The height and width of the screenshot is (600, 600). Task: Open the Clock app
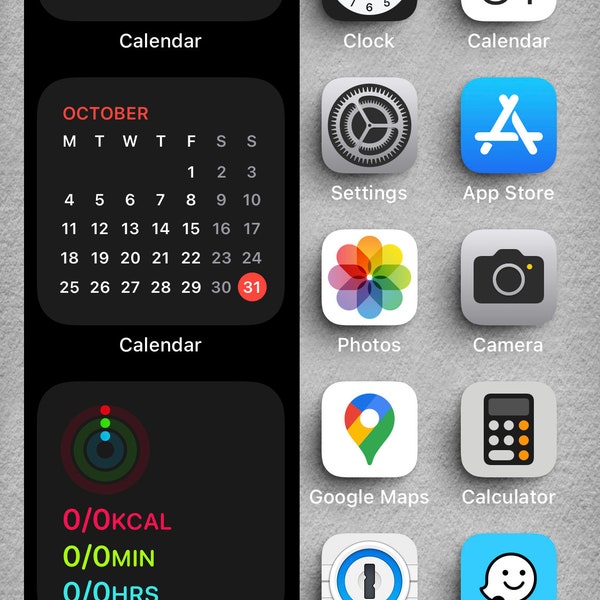(x=369, y=10)
